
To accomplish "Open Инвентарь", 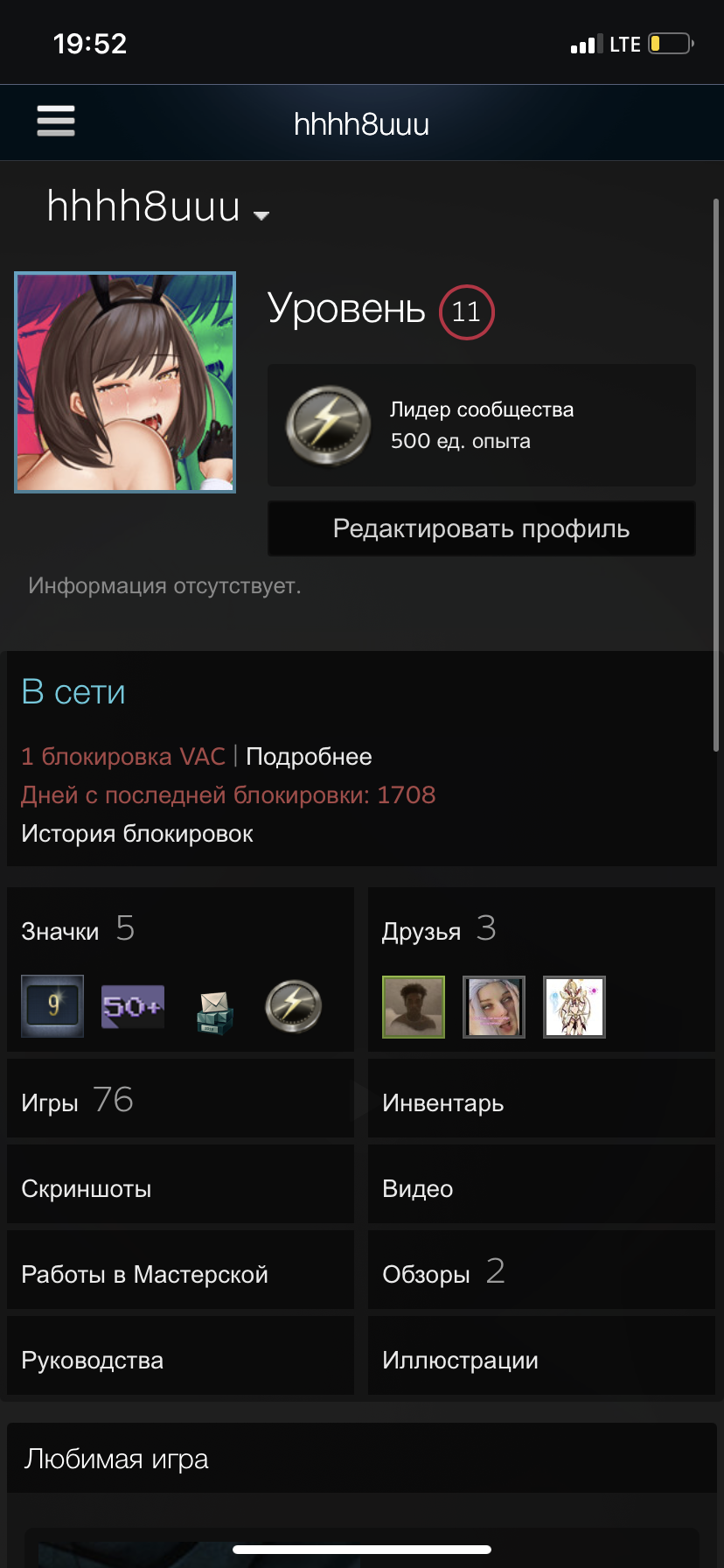I will point(541,1099).
